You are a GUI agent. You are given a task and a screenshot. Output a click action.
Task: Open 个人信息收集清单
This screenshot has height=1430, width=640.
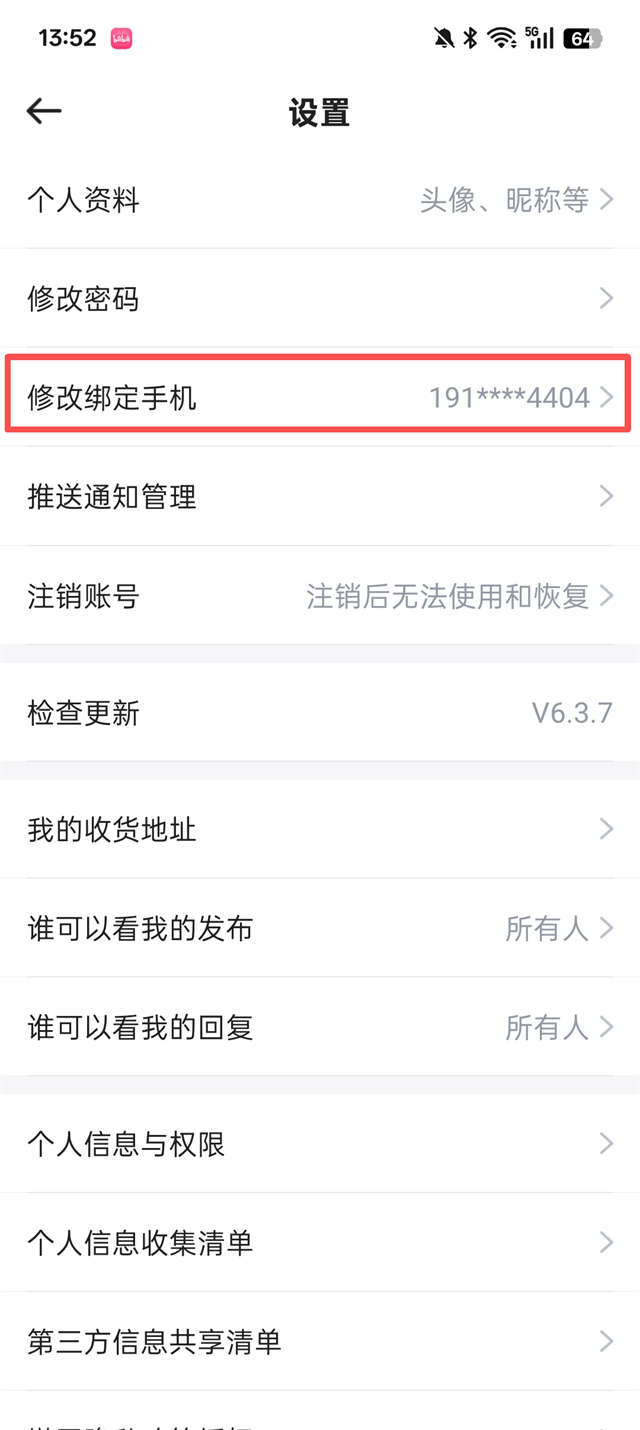320,1242
